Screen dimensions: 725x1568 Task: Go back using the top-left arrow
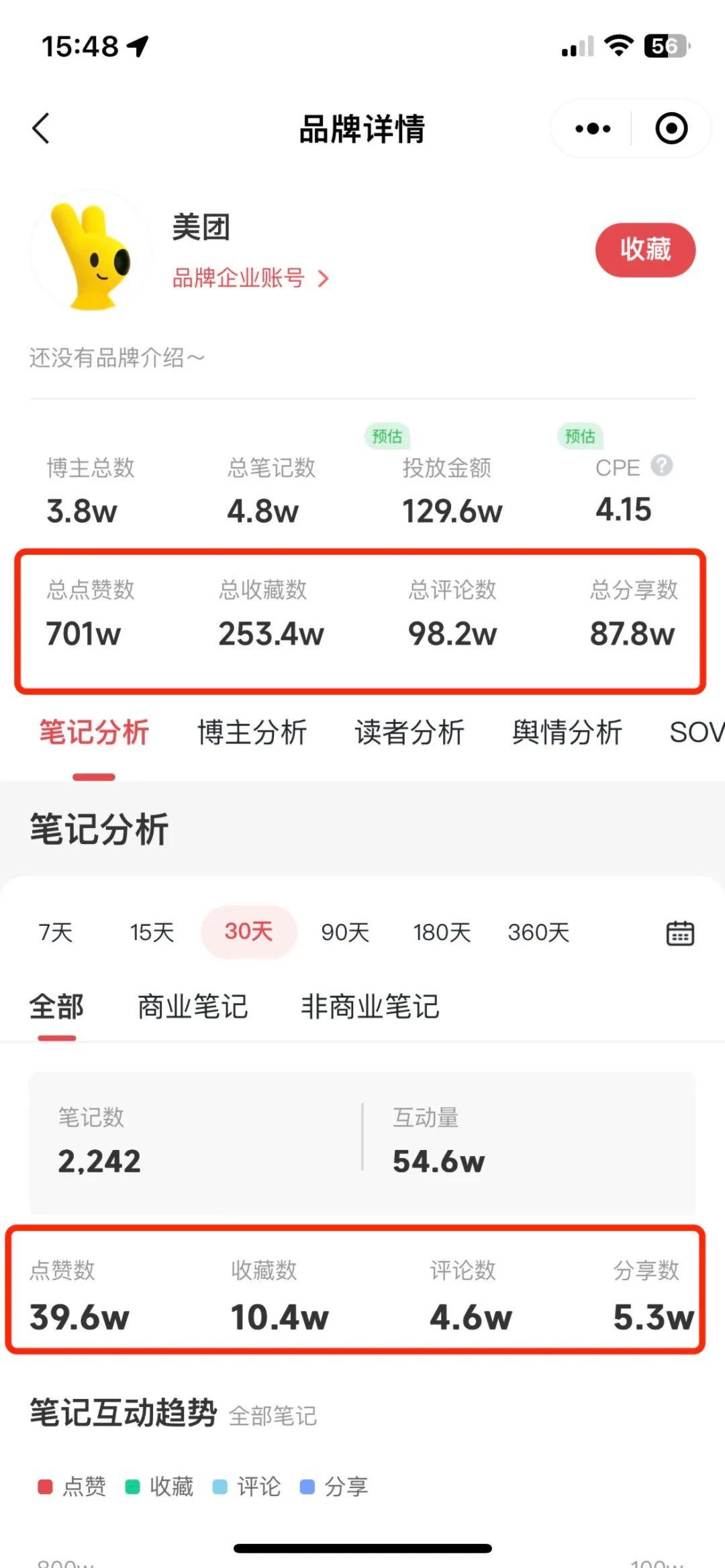[41, 128]
